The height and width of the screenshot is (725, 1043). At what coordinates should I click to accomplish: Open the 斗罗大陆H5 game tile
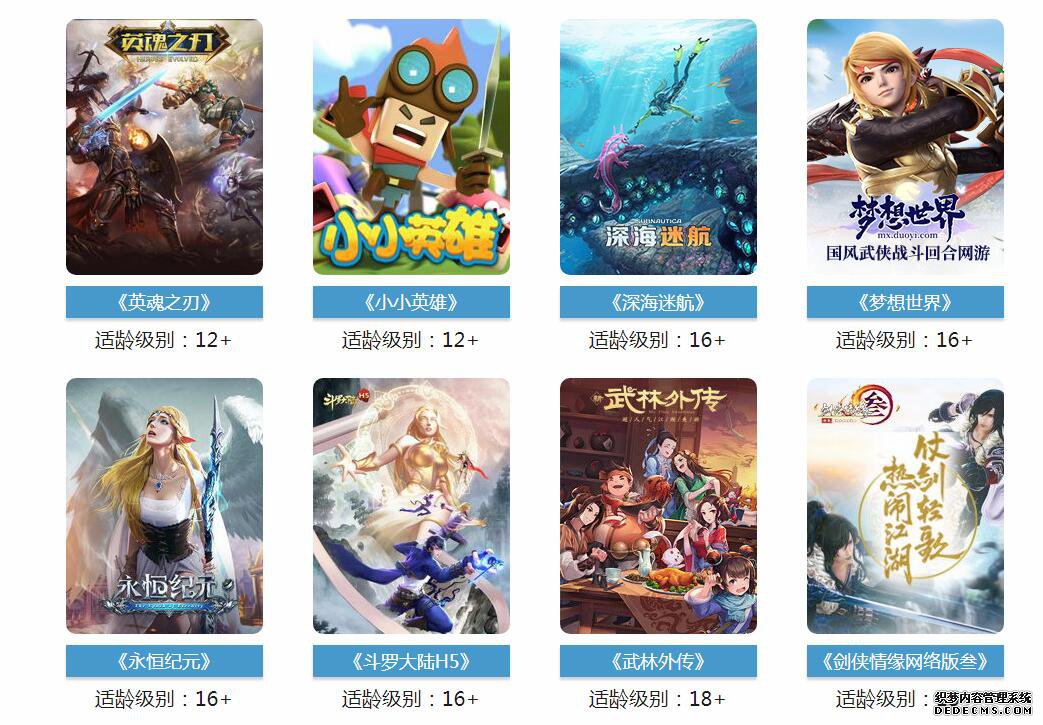(x=411, y=505)
